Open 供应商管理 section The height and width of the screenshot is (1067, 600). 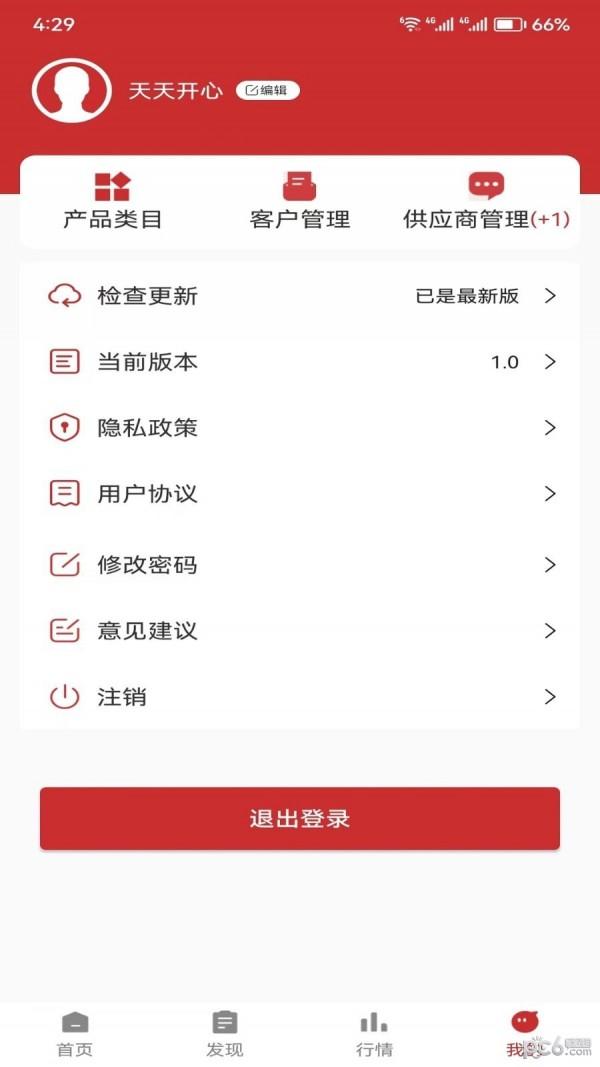click(486, 201)
